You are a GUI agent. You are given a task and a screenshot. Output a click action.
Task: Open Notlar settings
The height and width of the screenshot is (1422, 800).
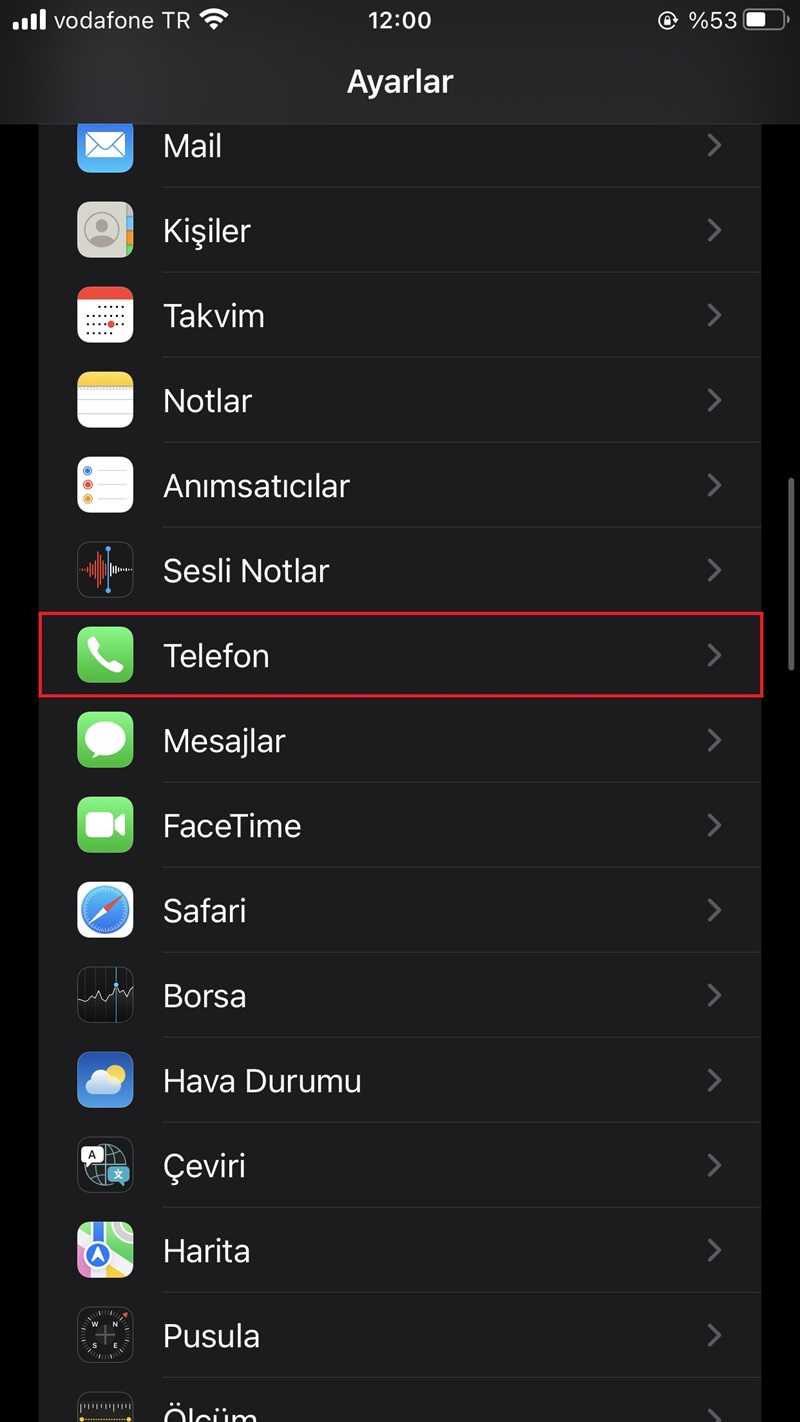click(400, 401)
